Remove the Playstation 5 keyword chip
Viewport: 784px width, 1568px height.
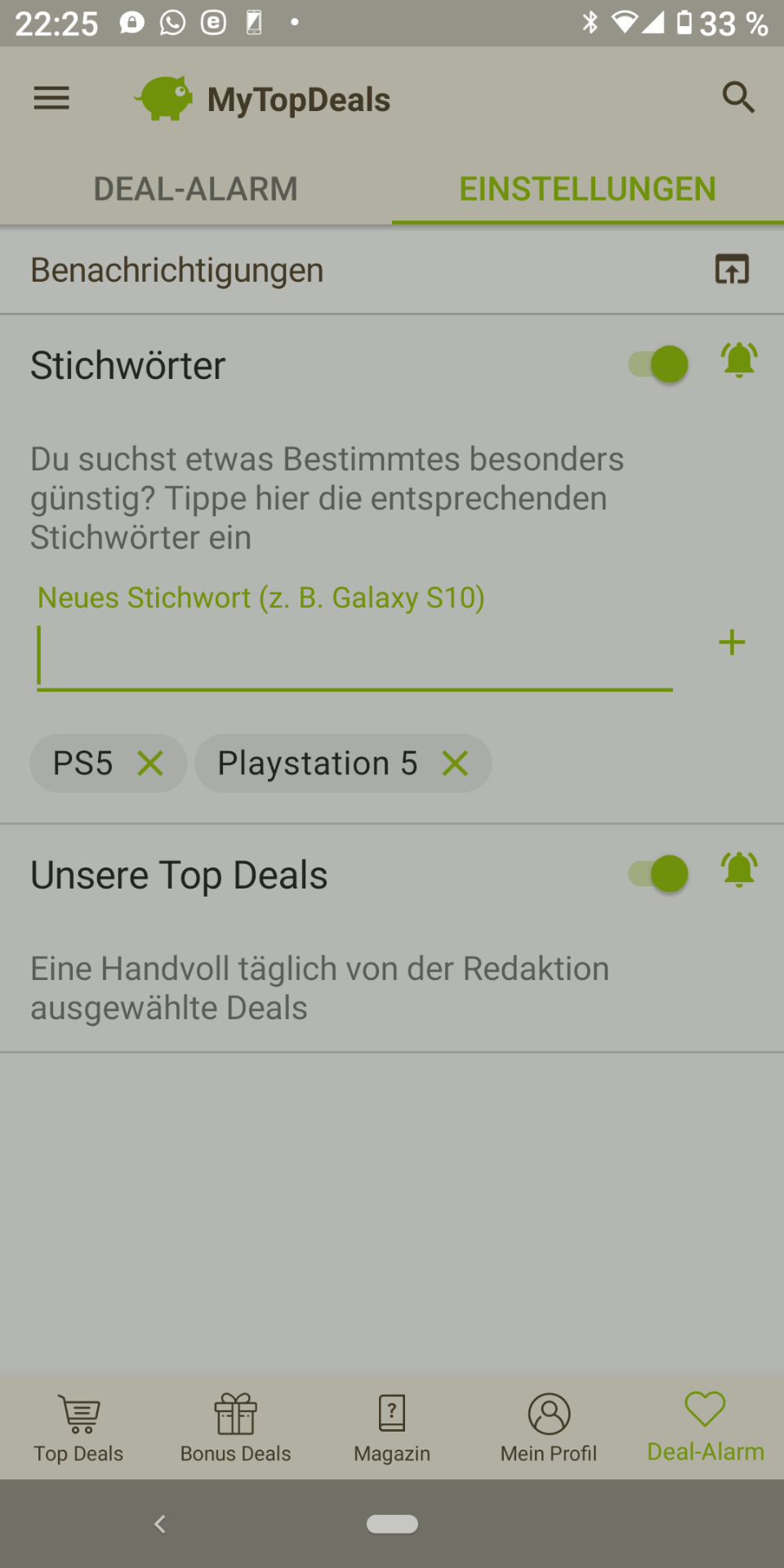click(x=455, y=764)
